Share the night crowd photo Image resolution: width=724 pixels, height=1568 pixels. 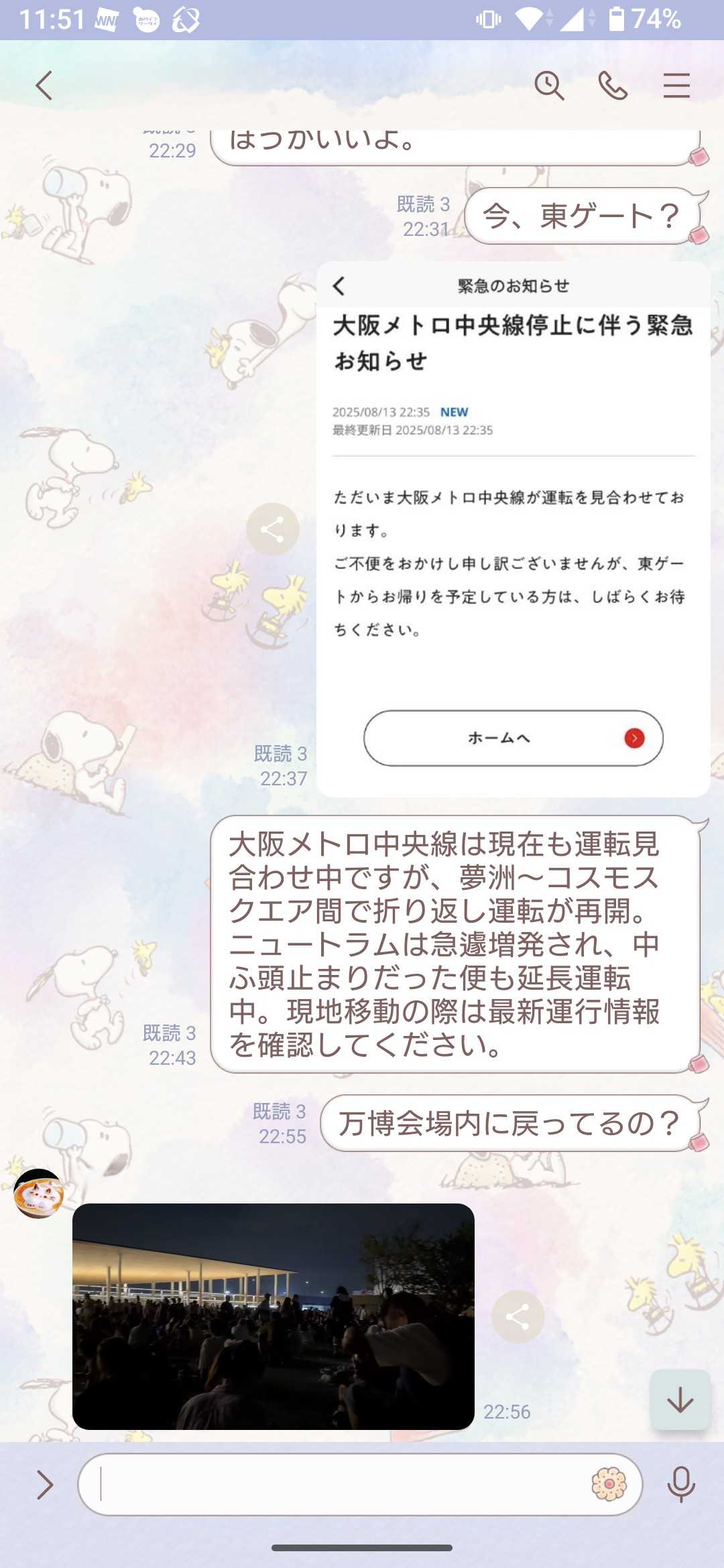click(x=518, y=1317)
